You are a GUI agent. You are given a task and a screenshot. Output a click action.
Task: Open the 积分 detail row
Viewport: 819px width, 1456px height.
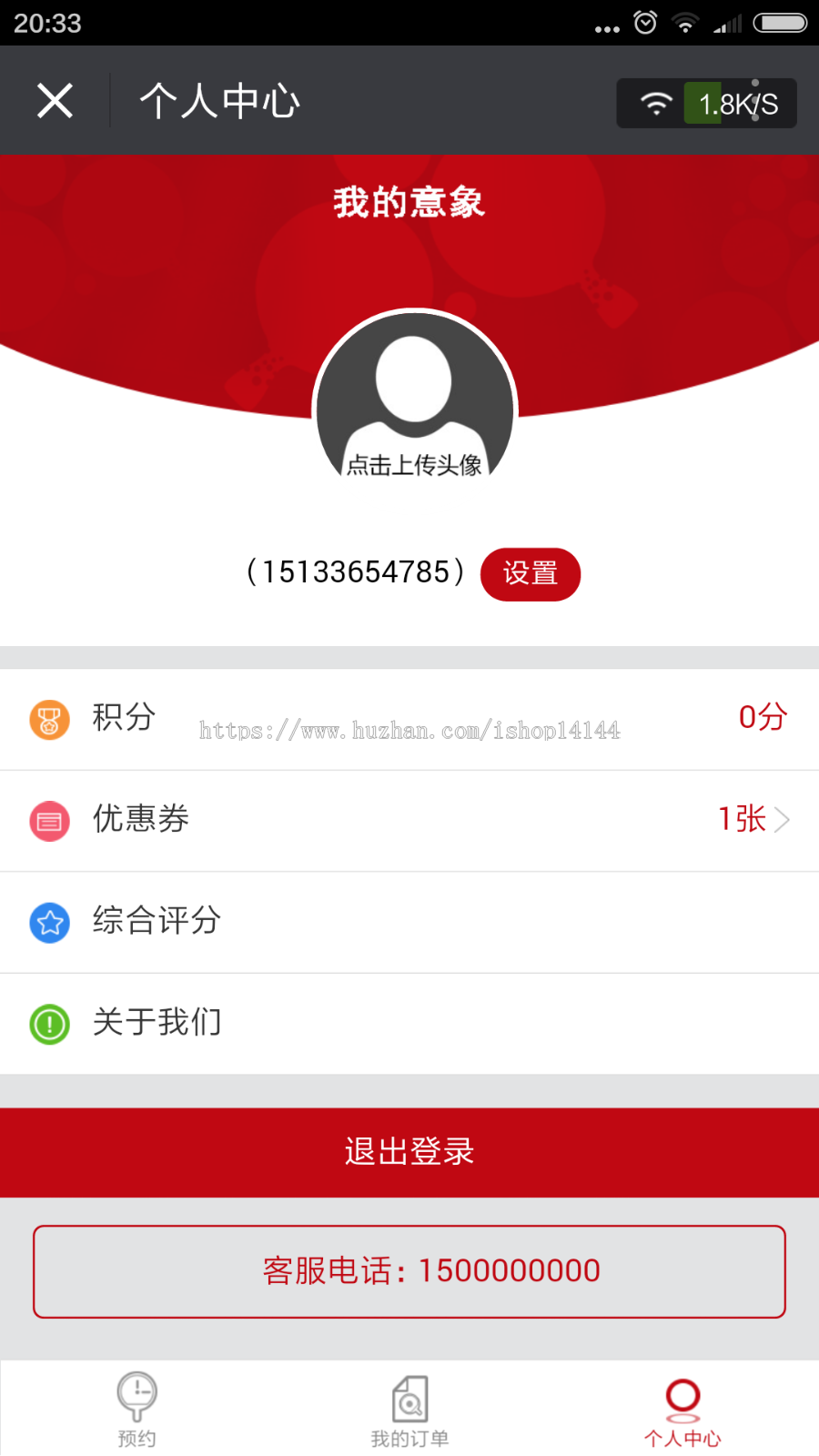pos(409,719)
